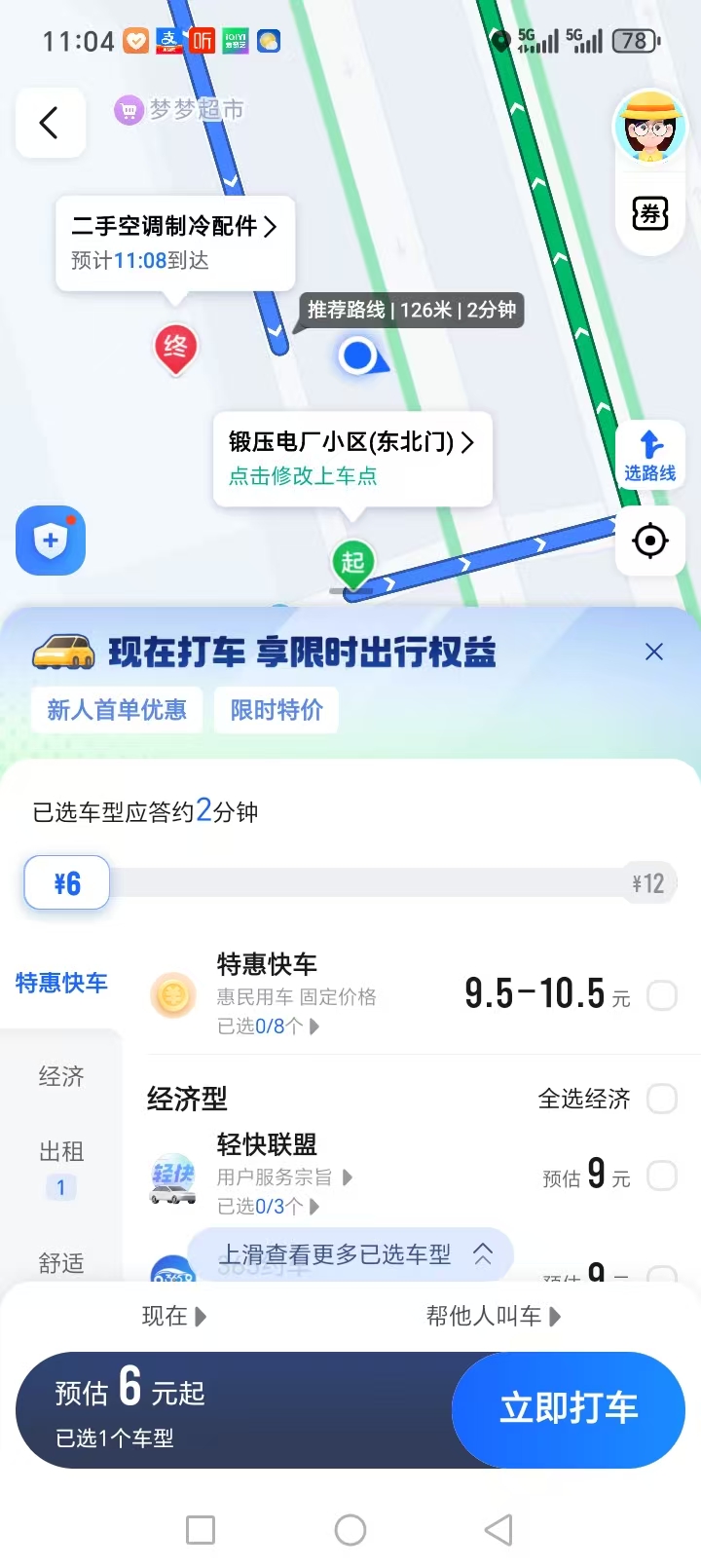Edit destination 二手空调制冷配件
Viewport: 701px width, 1568px height.
tap(174, 242)
